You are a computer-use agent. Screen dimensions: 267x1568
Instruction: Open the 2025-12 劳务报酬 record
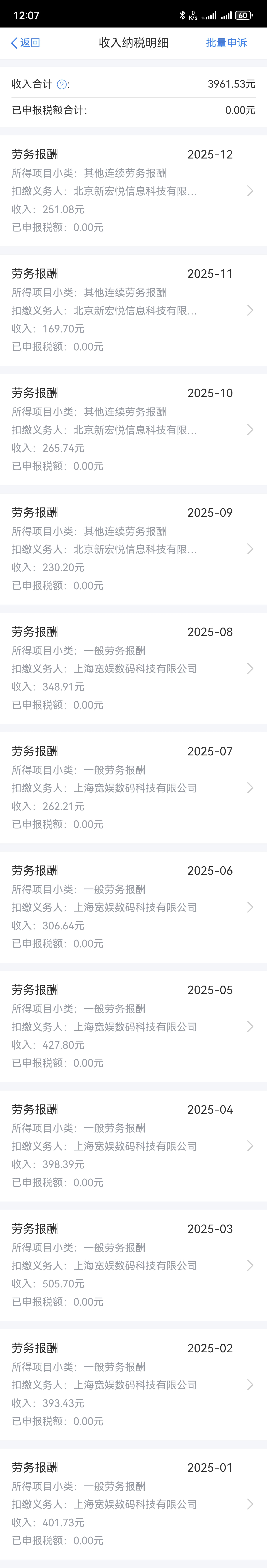133,190
